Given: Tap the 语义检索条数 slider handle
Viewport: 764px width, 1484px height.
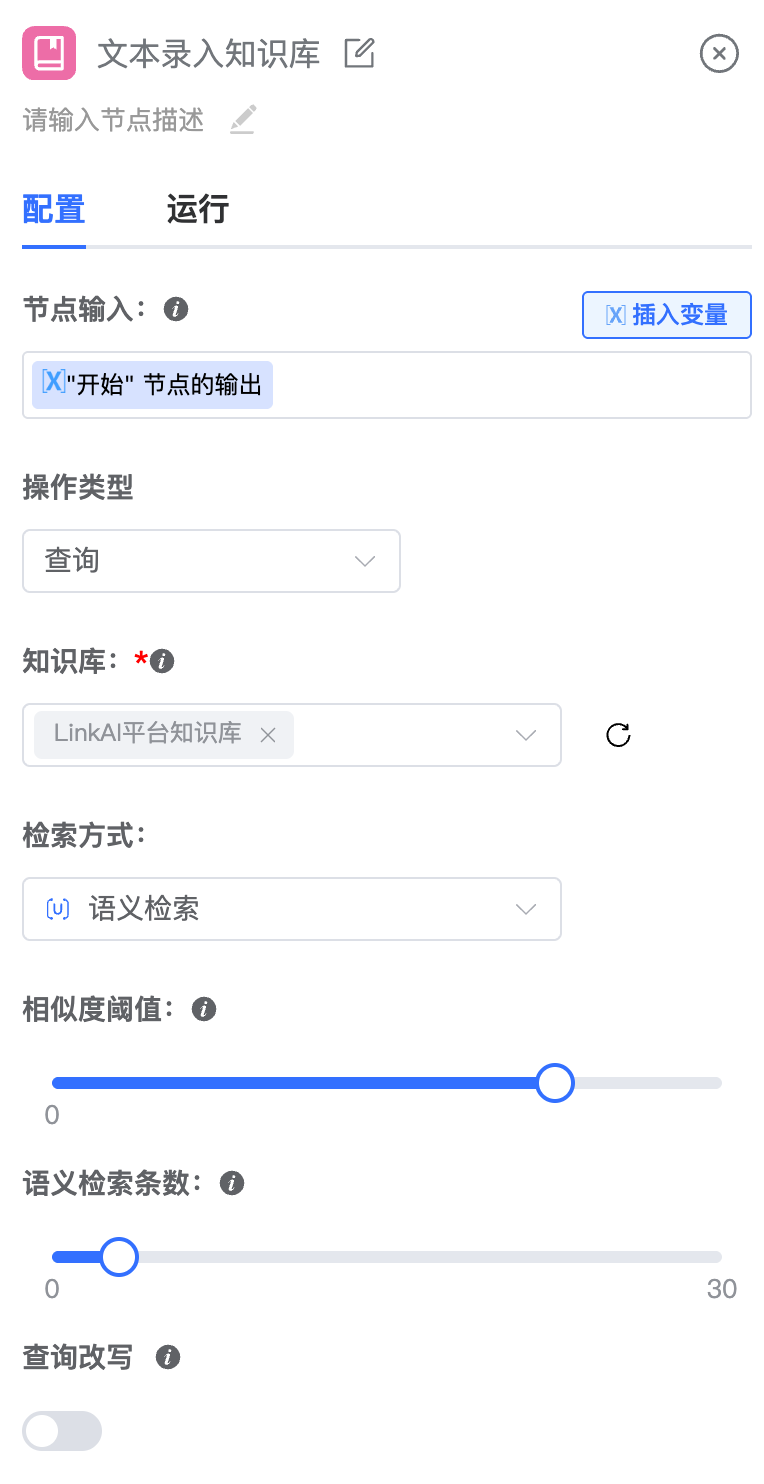Looking at the screenshot, I should 119,1257.
